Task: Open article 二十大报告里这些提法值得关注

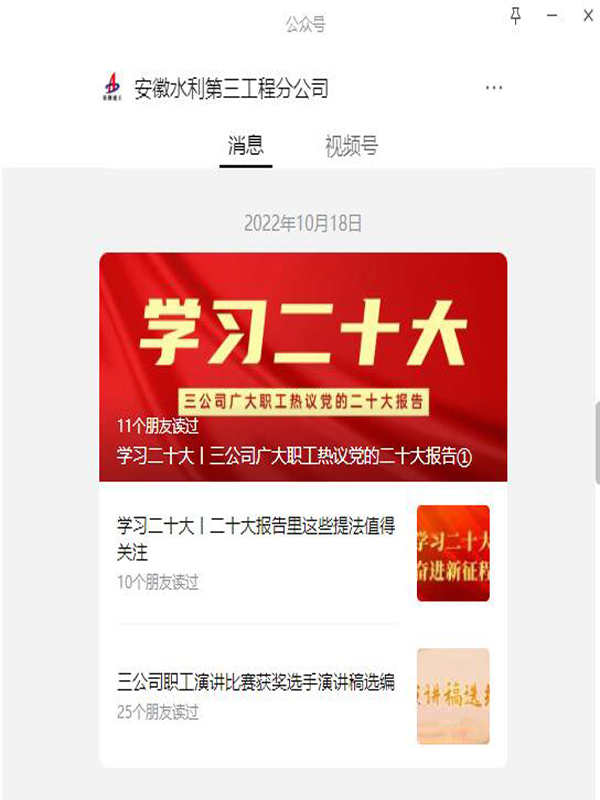Action: (257, 538)
